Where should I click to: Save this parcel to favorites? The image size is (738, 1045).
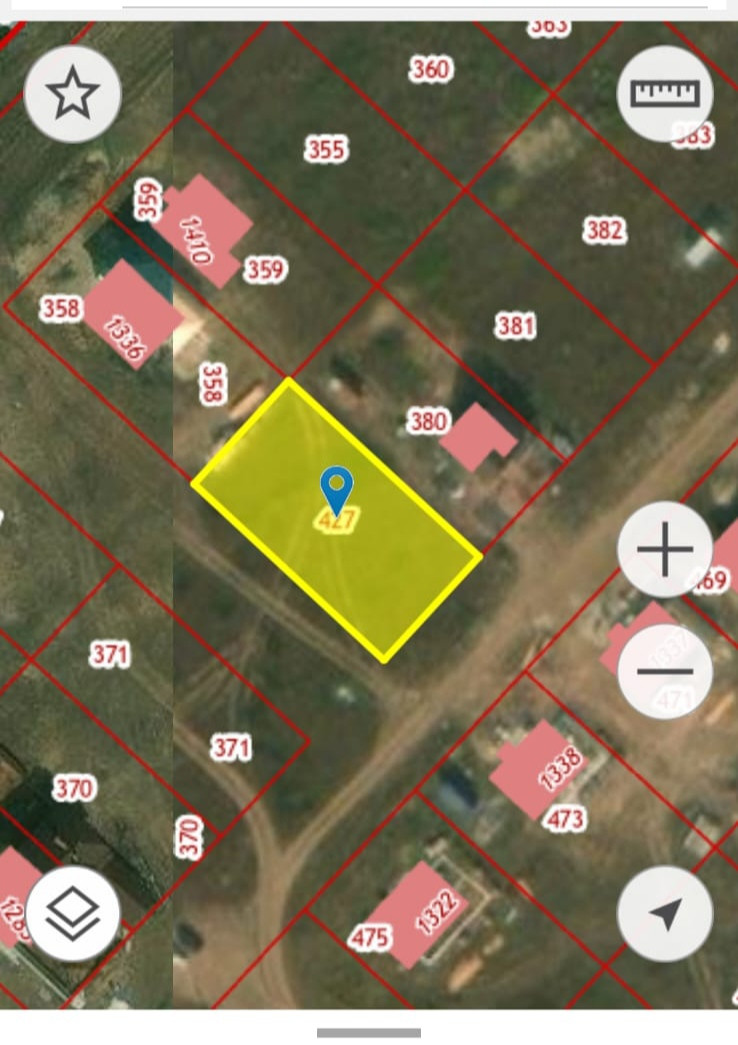(x=73, y=95)
